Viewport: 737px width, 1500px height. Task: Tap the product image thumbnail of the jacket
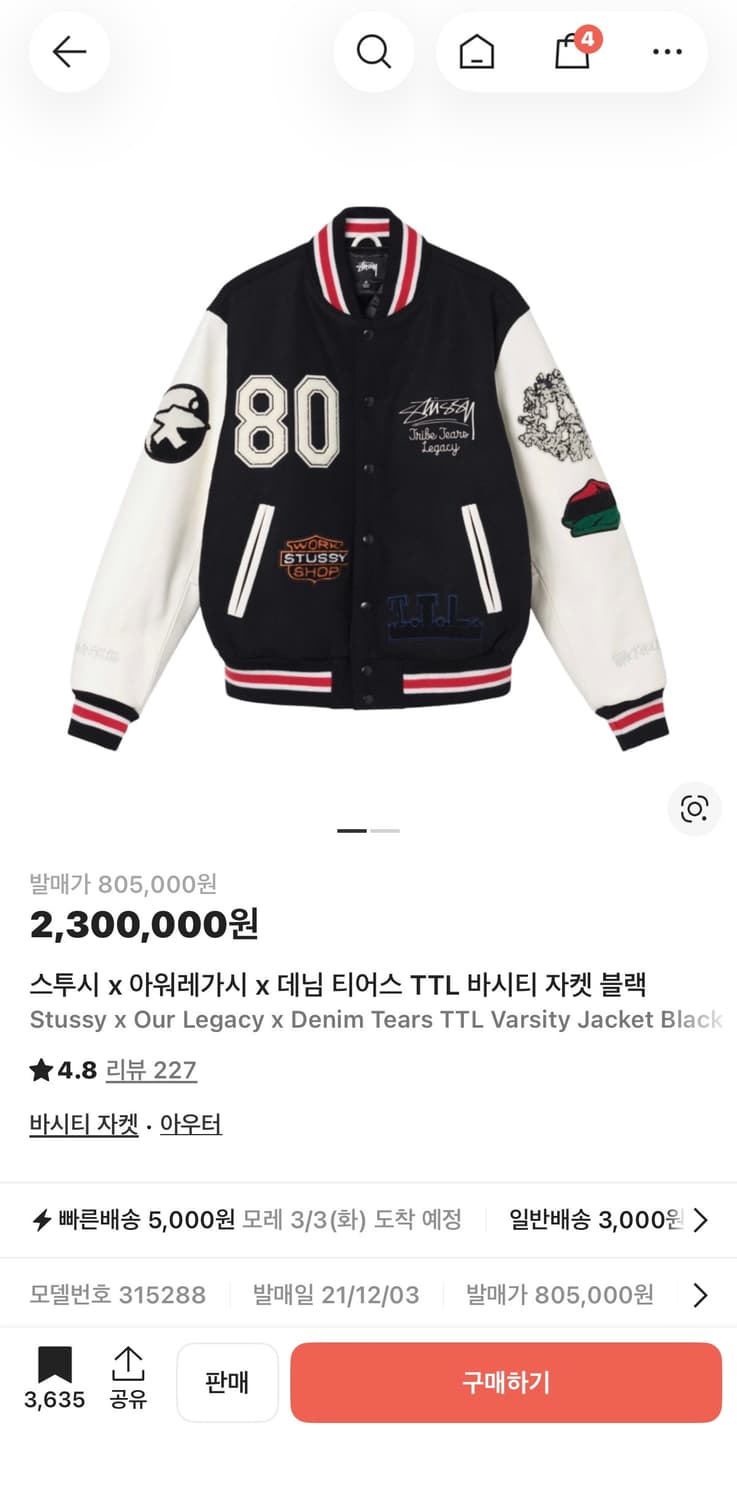pos(368,470)
